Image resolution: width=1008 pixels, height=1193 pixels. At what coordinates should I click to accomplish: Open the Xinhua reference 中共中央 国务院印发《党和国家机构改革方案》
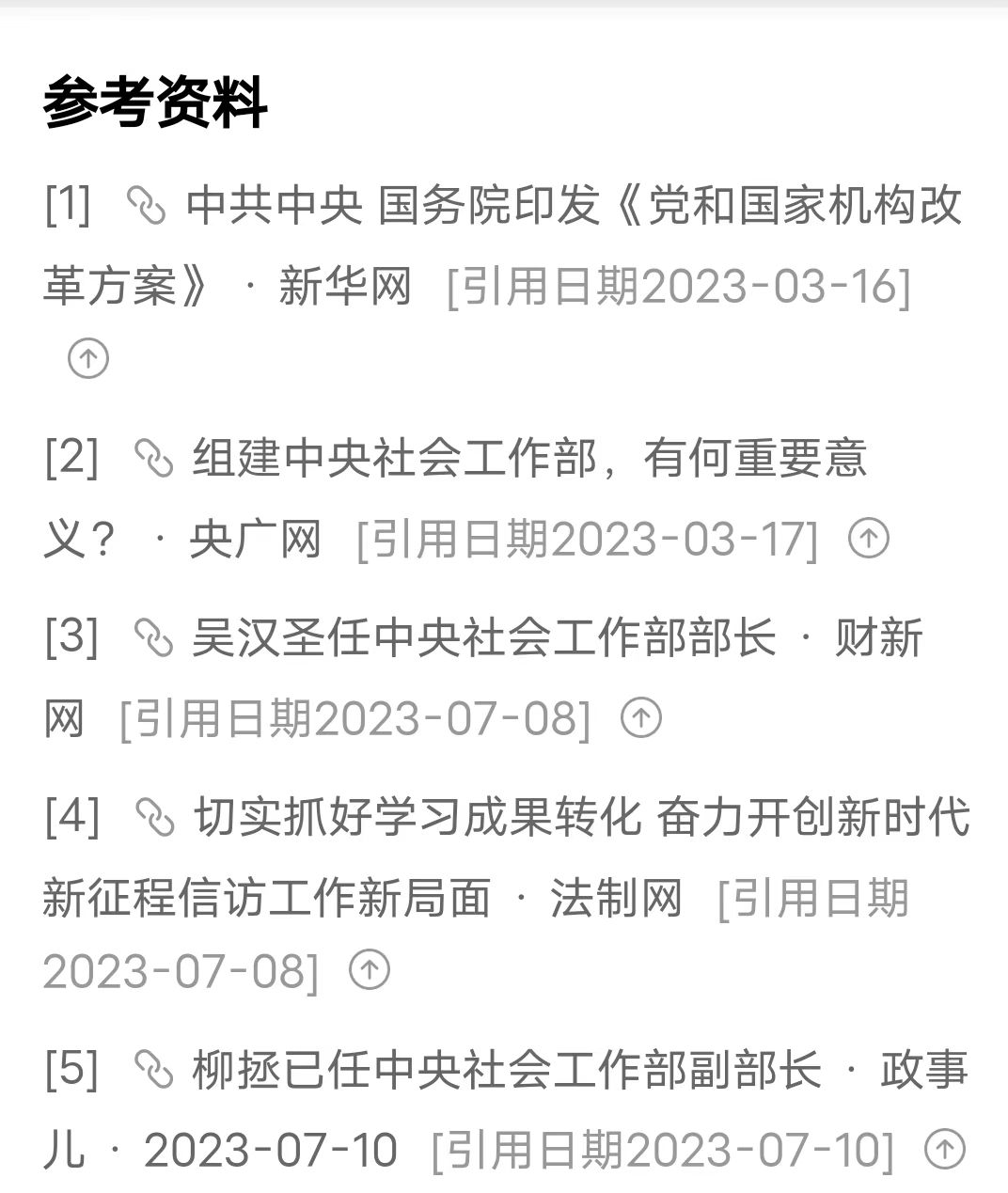point(574,206)
